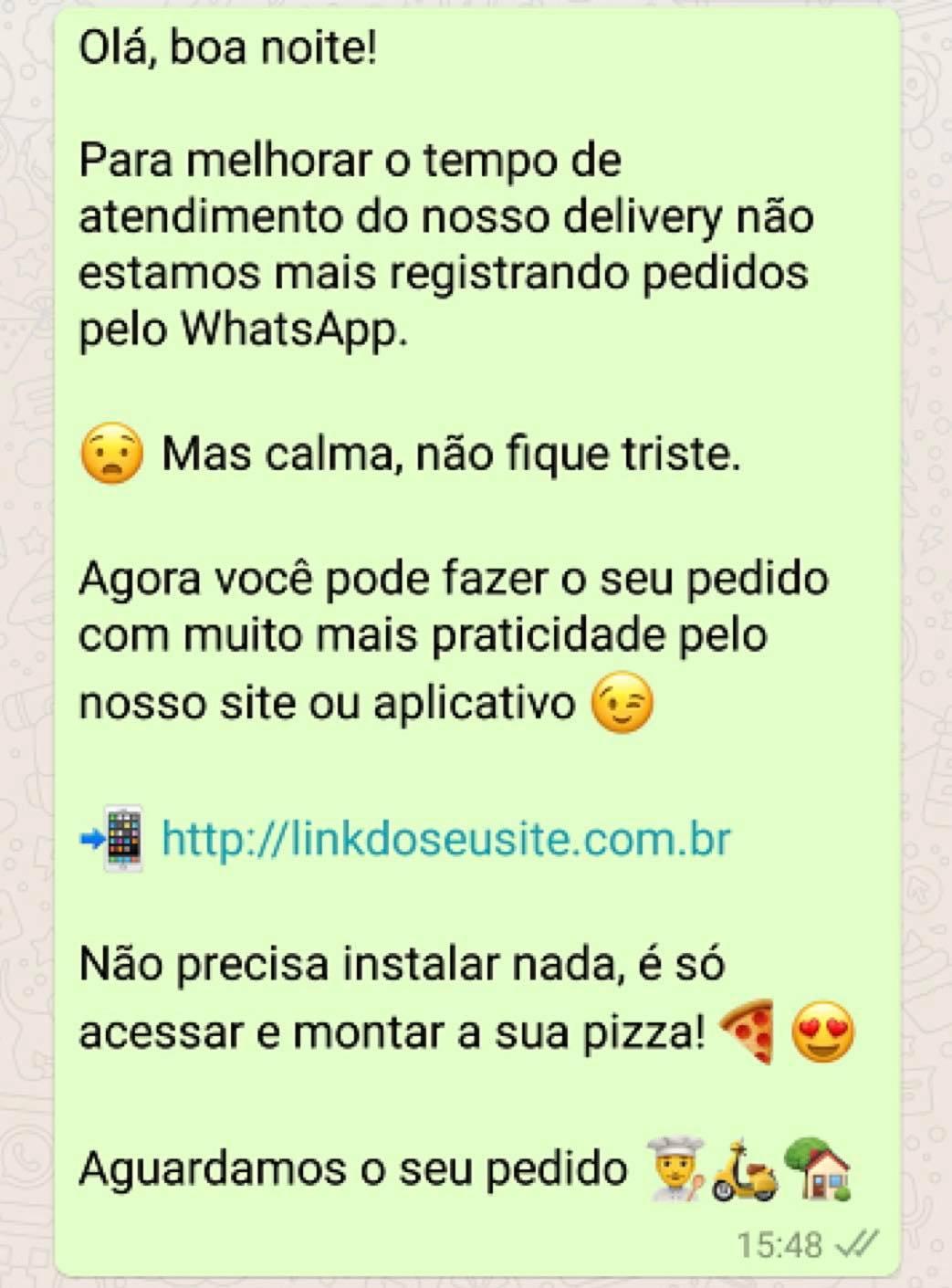Select the green message bubble
This screenshot has width=952, height=1288.
point(475,639)
